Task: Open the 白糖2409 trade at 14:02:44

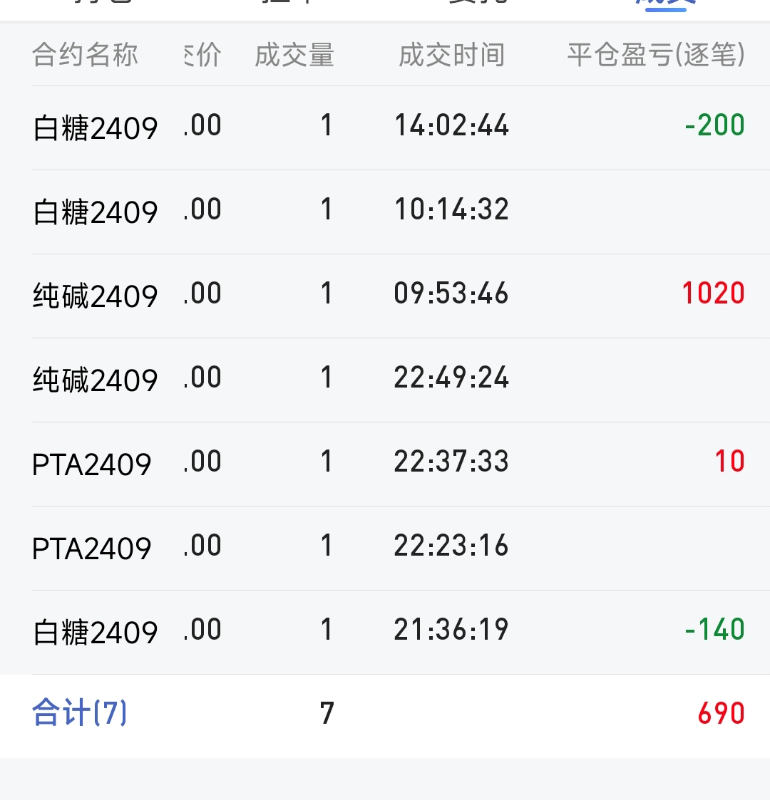Action: tap(385, 127)
